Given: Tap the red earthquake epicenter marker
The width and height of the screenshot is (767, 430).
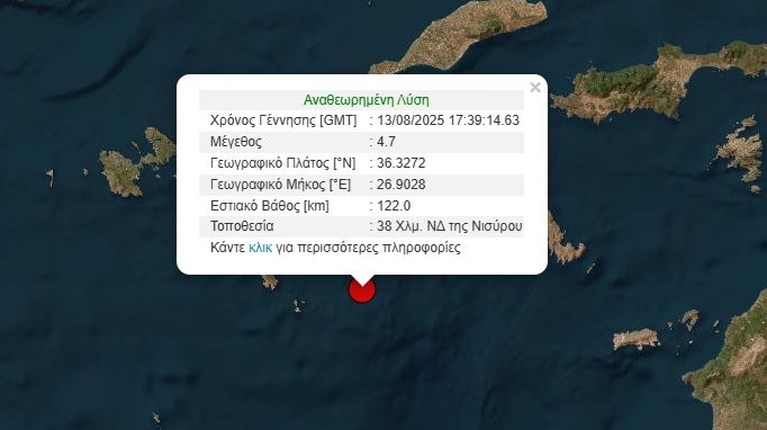Looking at the screenshot, I should pos(361,290).
